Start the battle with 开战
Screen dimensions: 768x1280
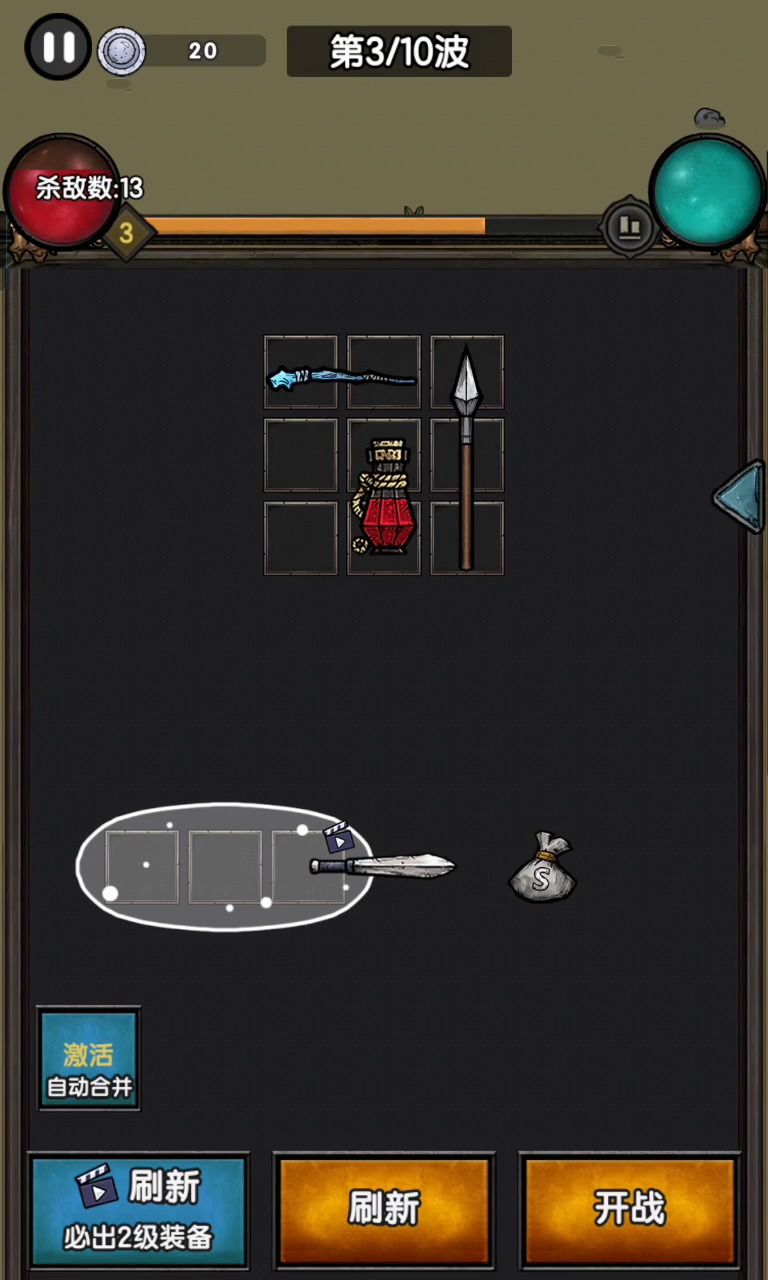(x=630, y=1209)
